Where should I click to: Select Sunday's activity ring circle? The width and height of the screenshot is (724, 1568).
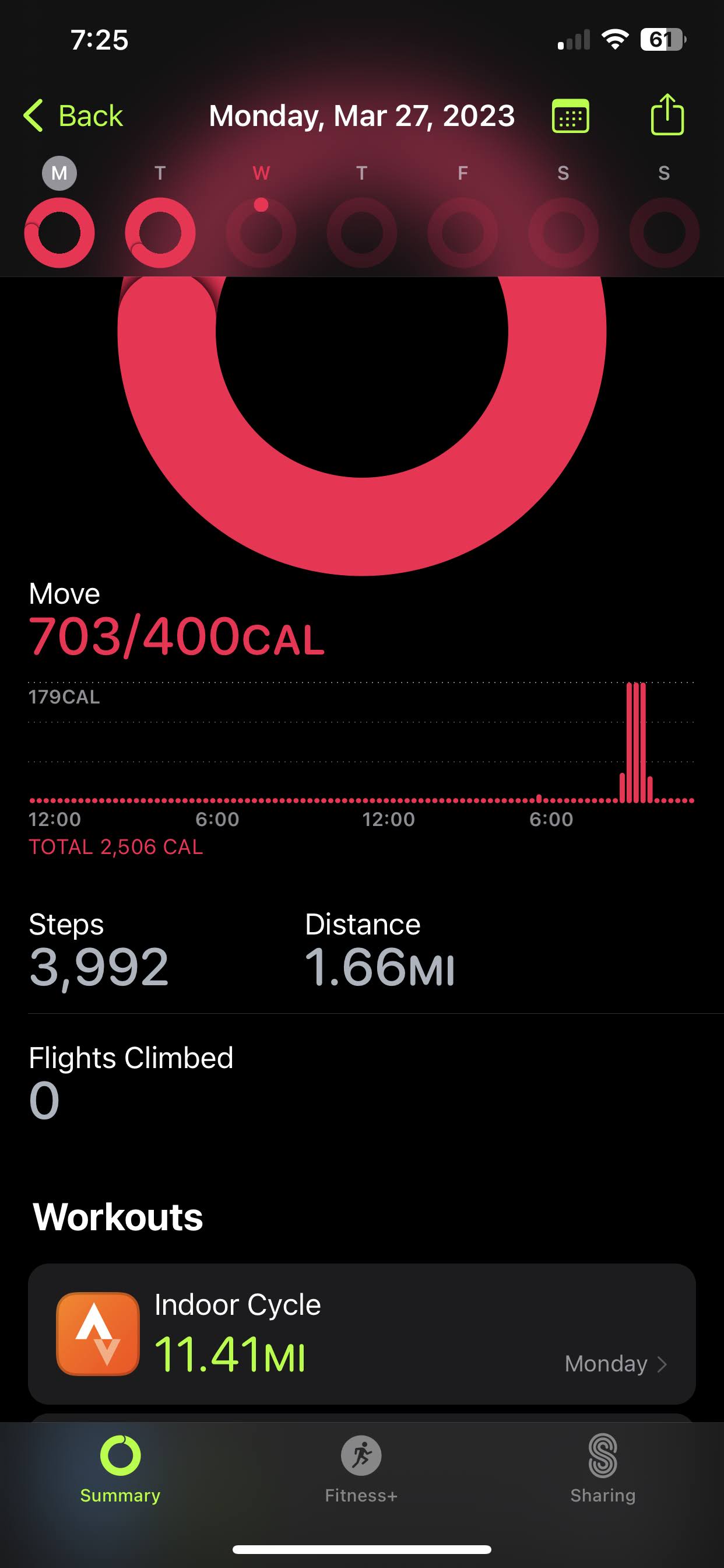point(664,233)
